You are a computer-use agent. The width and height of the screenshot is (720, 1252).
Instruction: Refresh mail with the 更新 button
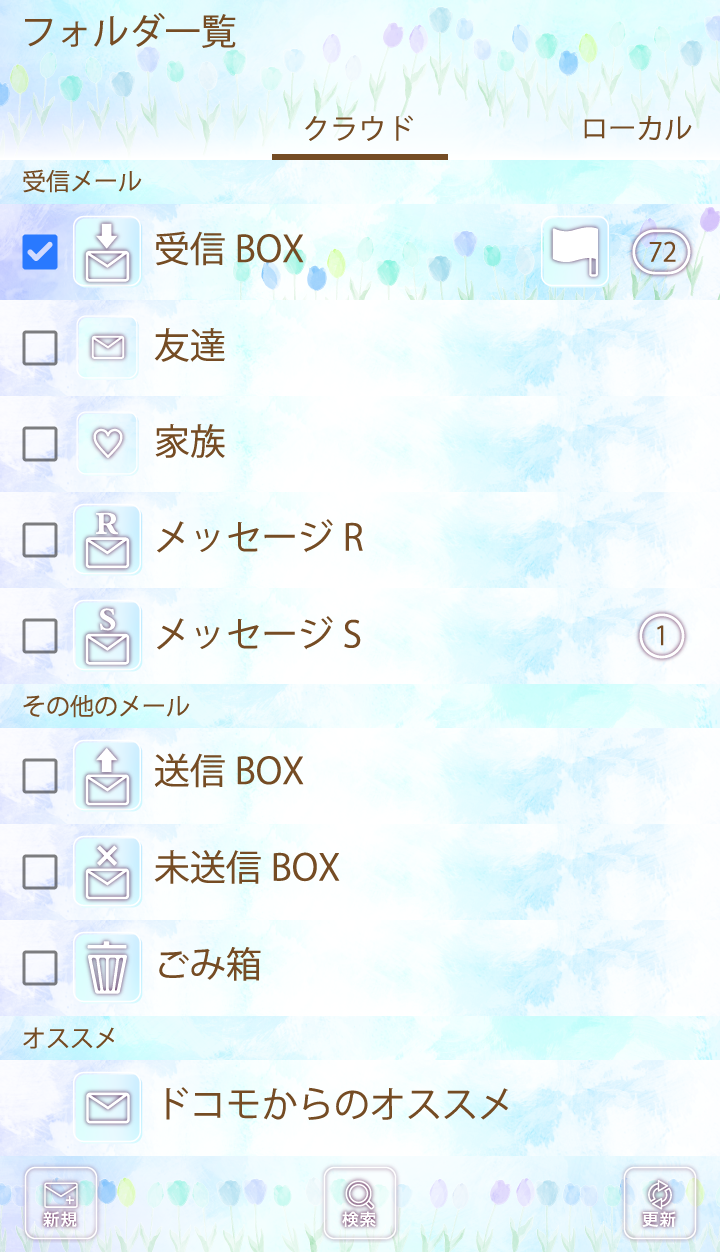[660, 1203]
